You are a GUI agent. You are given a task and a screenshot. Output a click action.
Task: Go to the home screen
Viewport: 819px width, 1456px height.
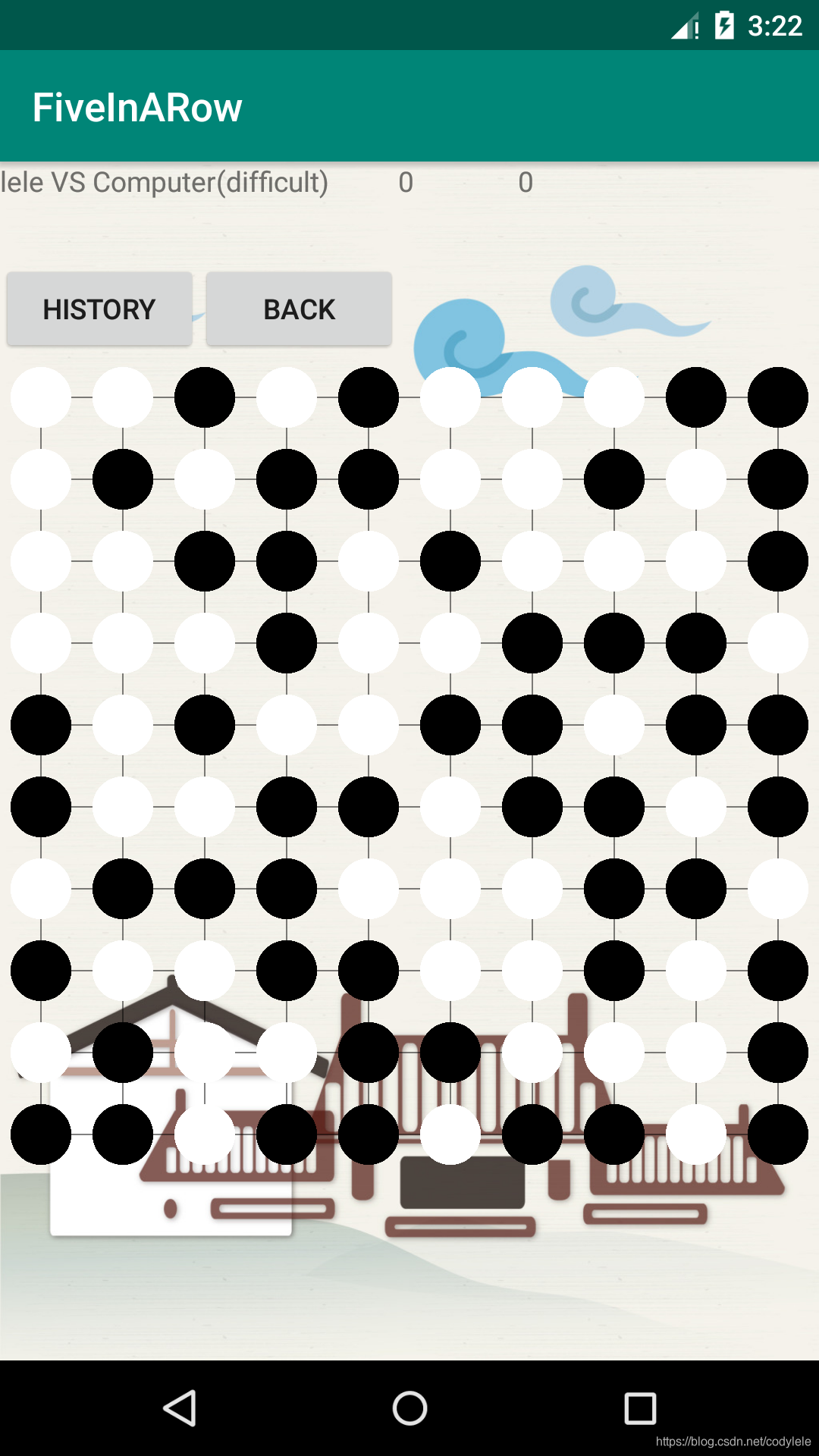pyautogui.click(x=409, y=1408)
